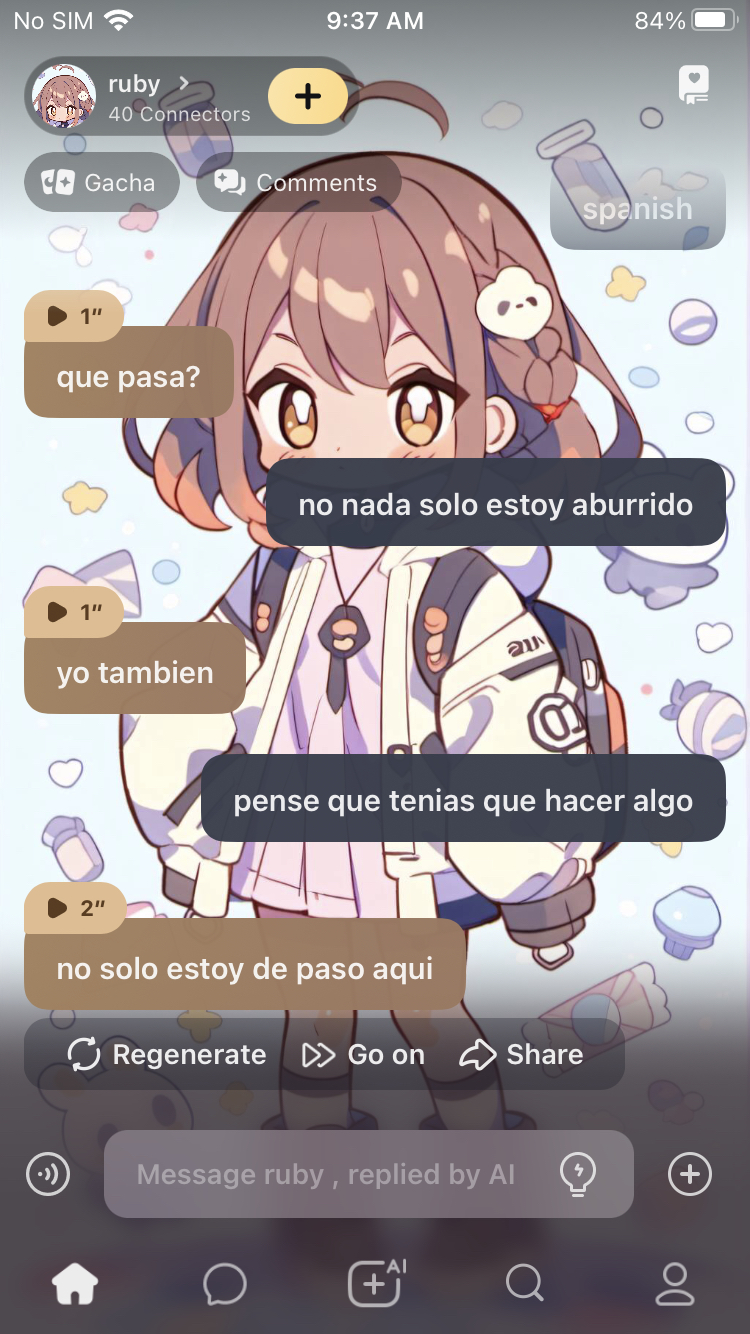The width and height of the screenshot is (750, 1334).
Task: Go to the Home tab
Action: [76, 1284]
